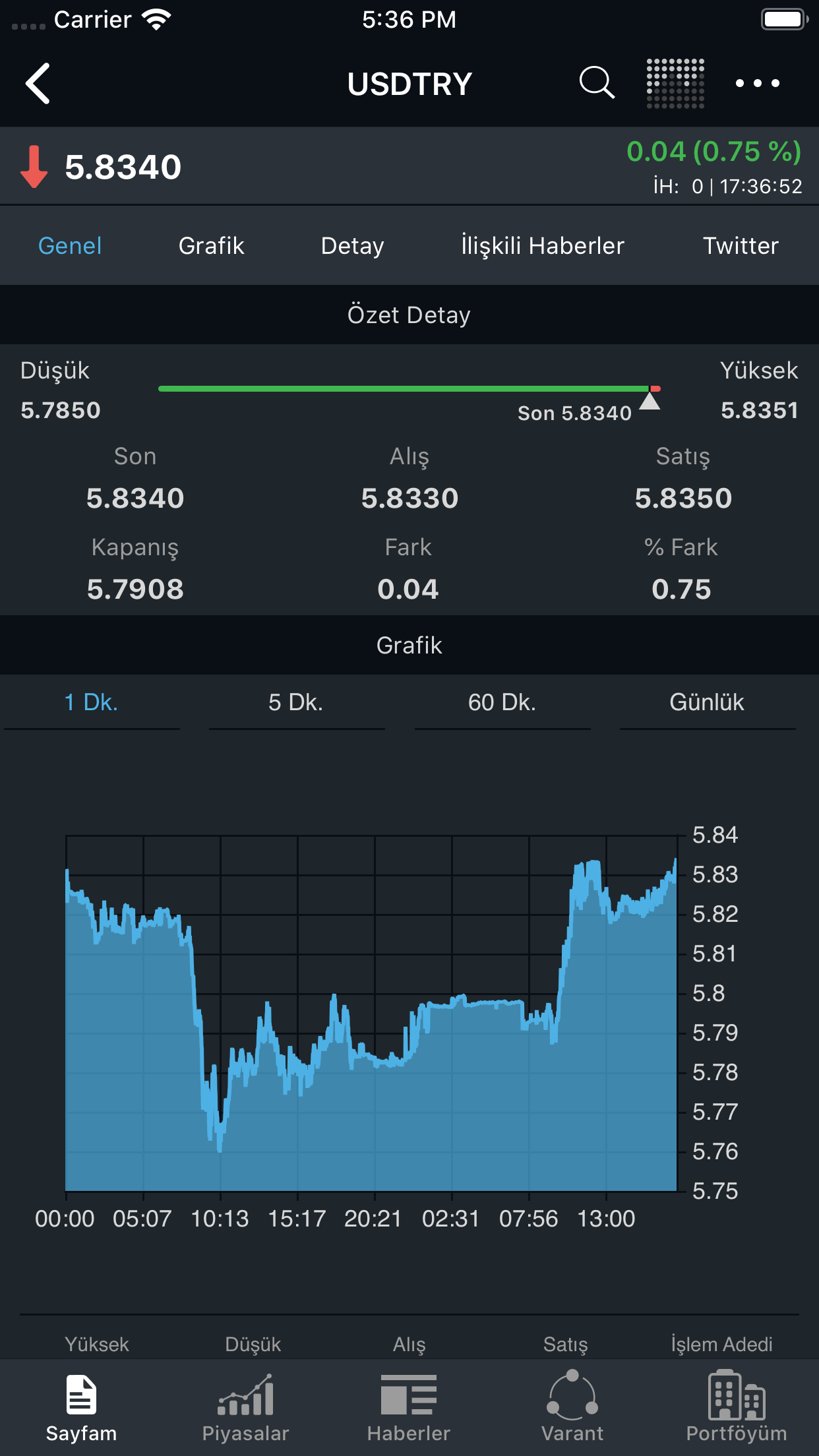Collapse the Grafik section header
819x1456 pixels.
point(409,645)
